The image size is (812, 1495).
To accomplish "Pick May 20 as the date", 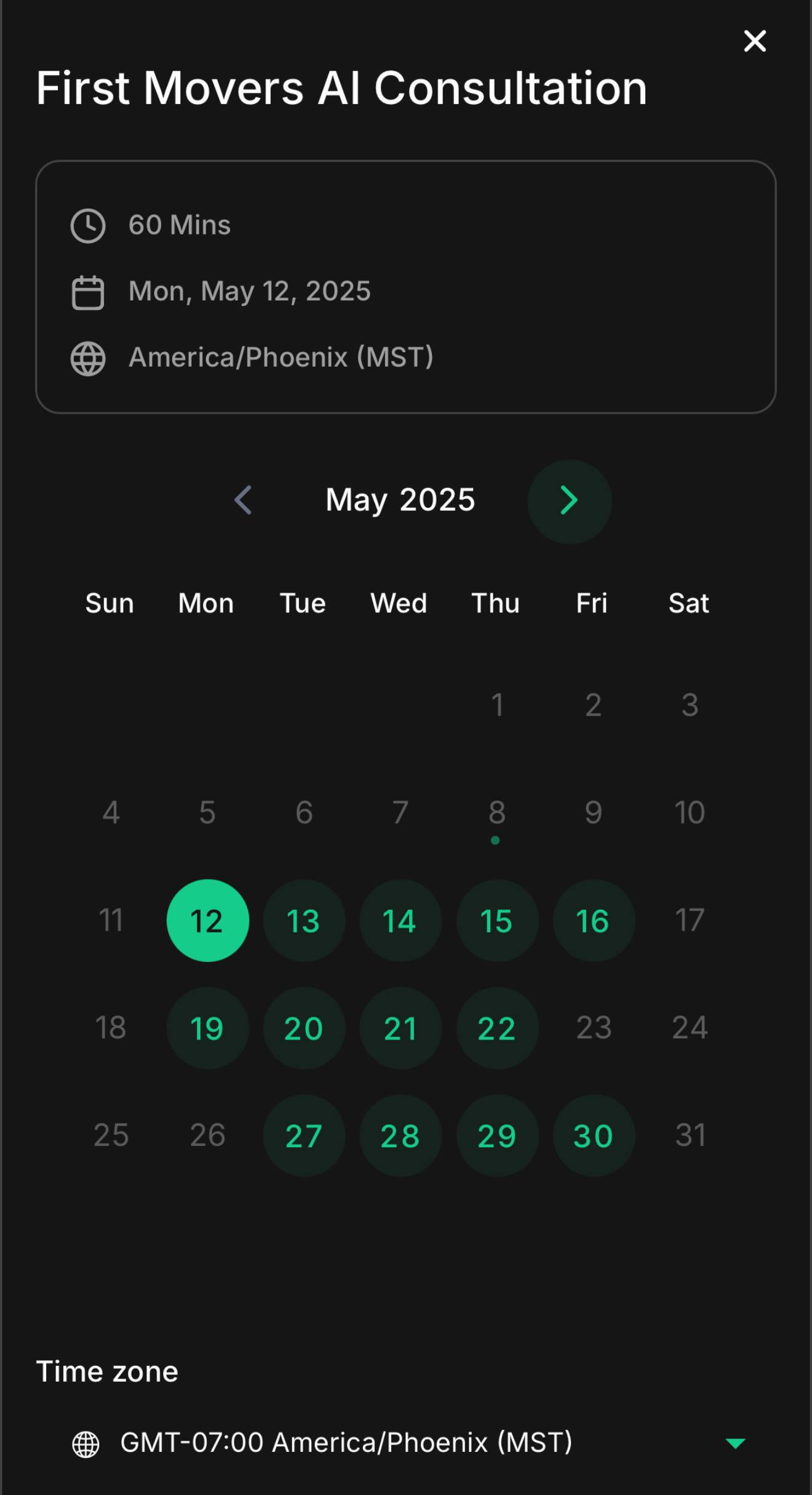I will pyautogui.click(x=304, y=1028).
